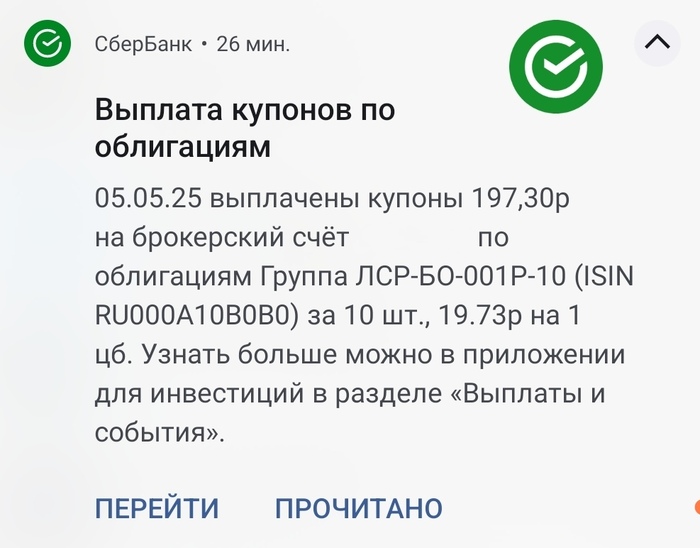
Task: Collapse the SberBank notification with the chevron
Action: [657, 42]
